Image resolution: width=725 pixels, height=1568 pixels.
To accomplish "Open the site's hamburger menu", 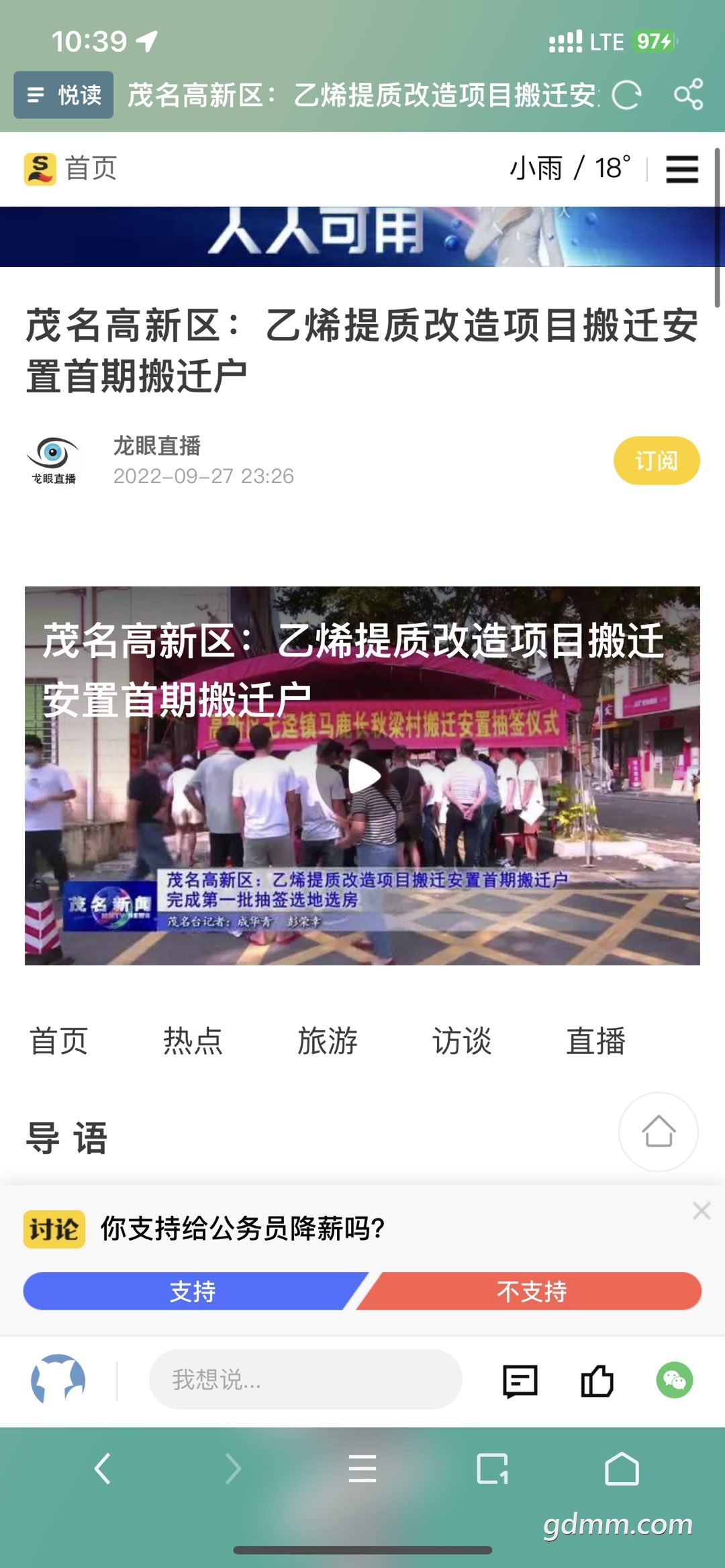I will pos(681,169).
